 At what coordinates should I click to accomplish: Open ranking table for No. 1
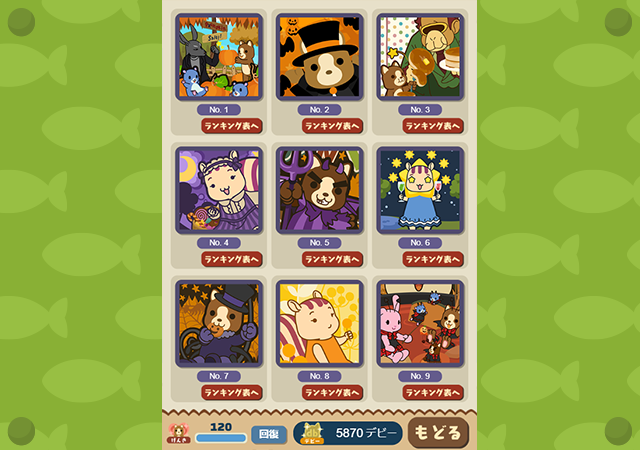232,126
